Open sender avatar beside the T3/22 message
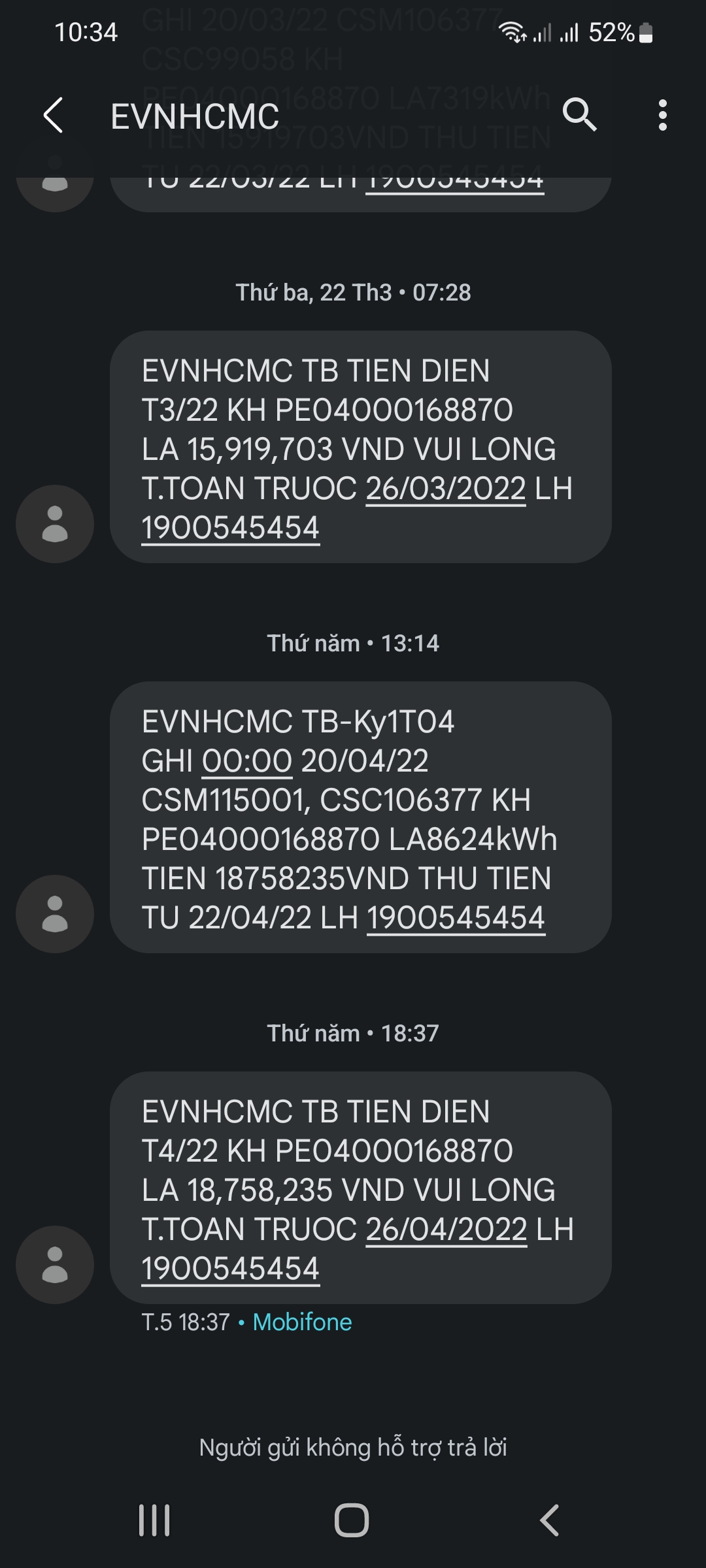This screenshot has width=706, height=1568. point(55,524)
